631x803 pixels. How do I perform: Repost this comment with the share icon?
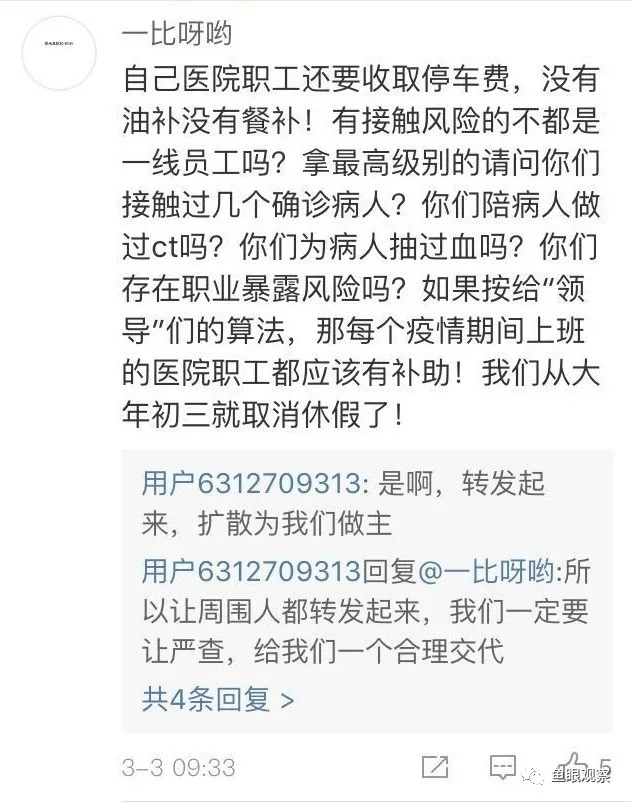click(x=436, y=768)
